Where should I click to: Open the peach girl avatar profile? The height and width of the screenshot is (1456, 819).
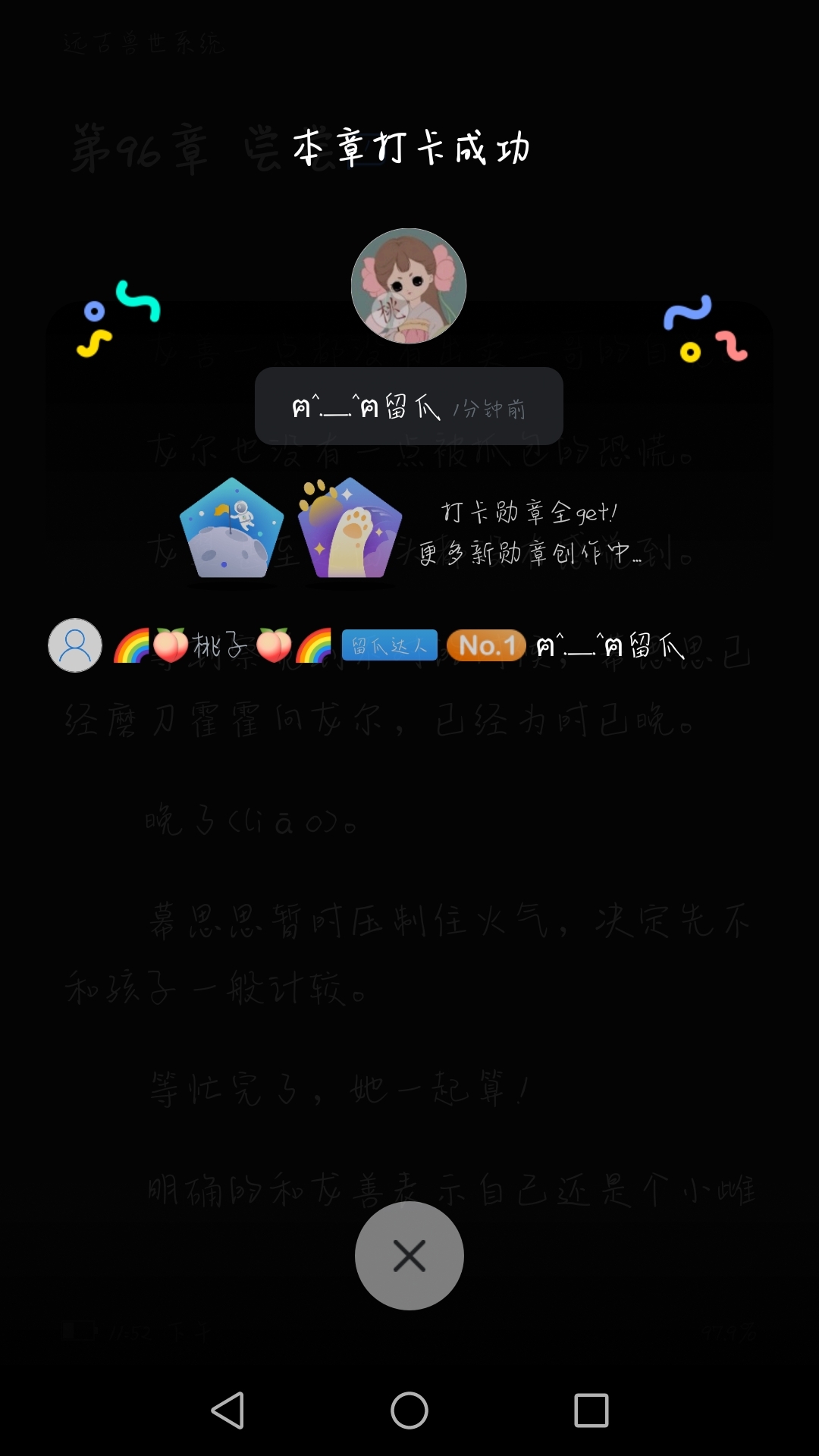pos(409,286)
